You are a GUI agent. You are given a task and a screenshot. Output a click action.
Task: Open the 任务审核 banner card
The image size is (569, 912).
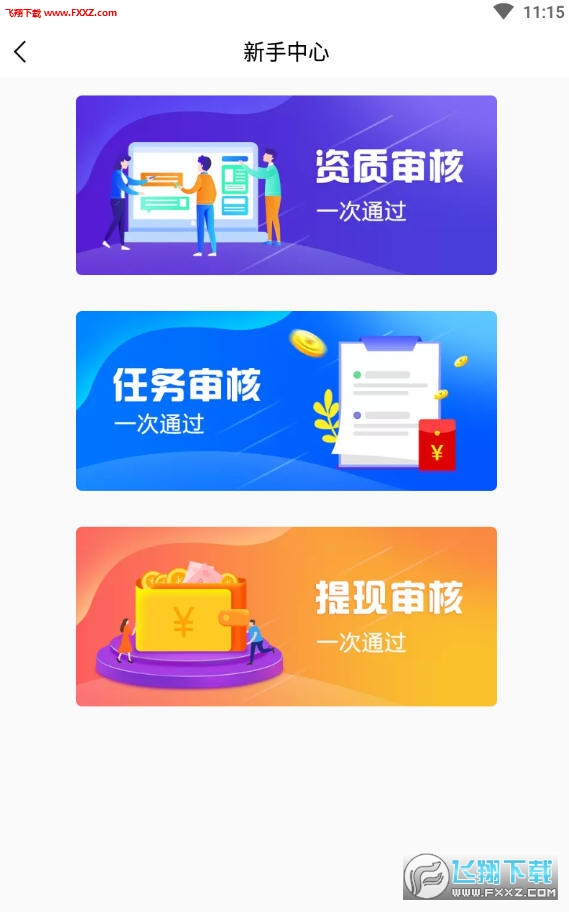click(286, 401)
